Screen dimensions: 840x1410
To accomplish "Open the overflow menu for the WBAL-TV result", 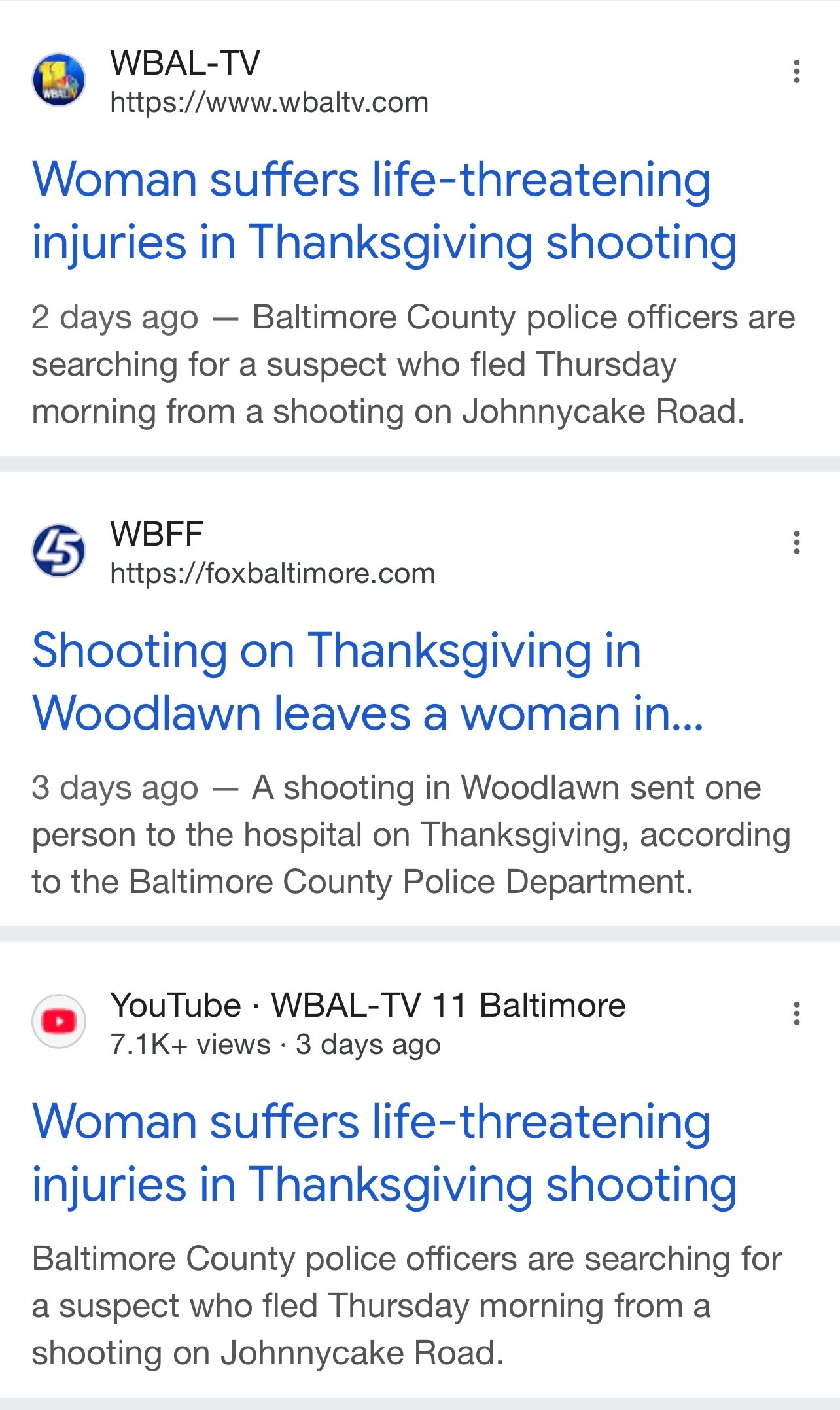I will coord(796,71).
